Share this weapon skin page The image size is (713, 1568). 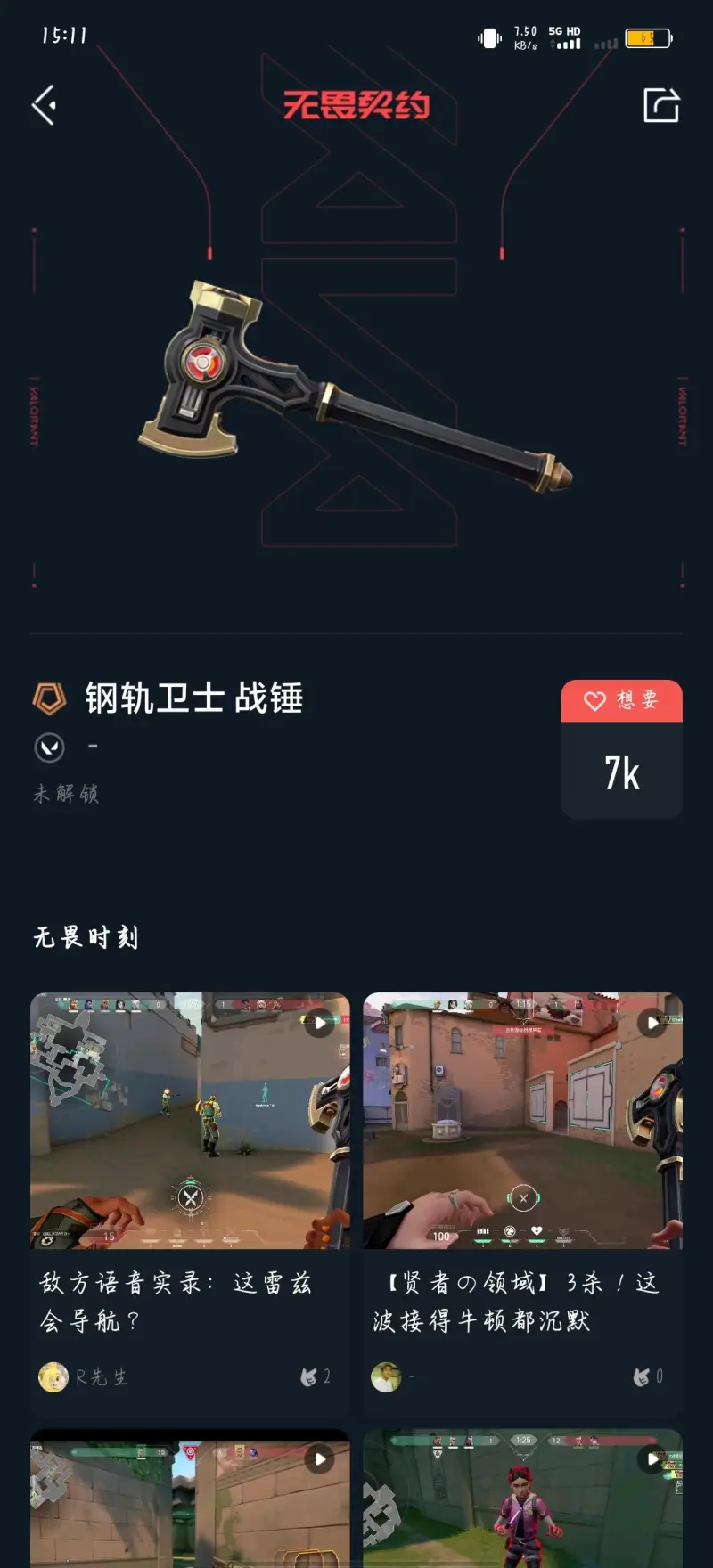pos(661,105)
